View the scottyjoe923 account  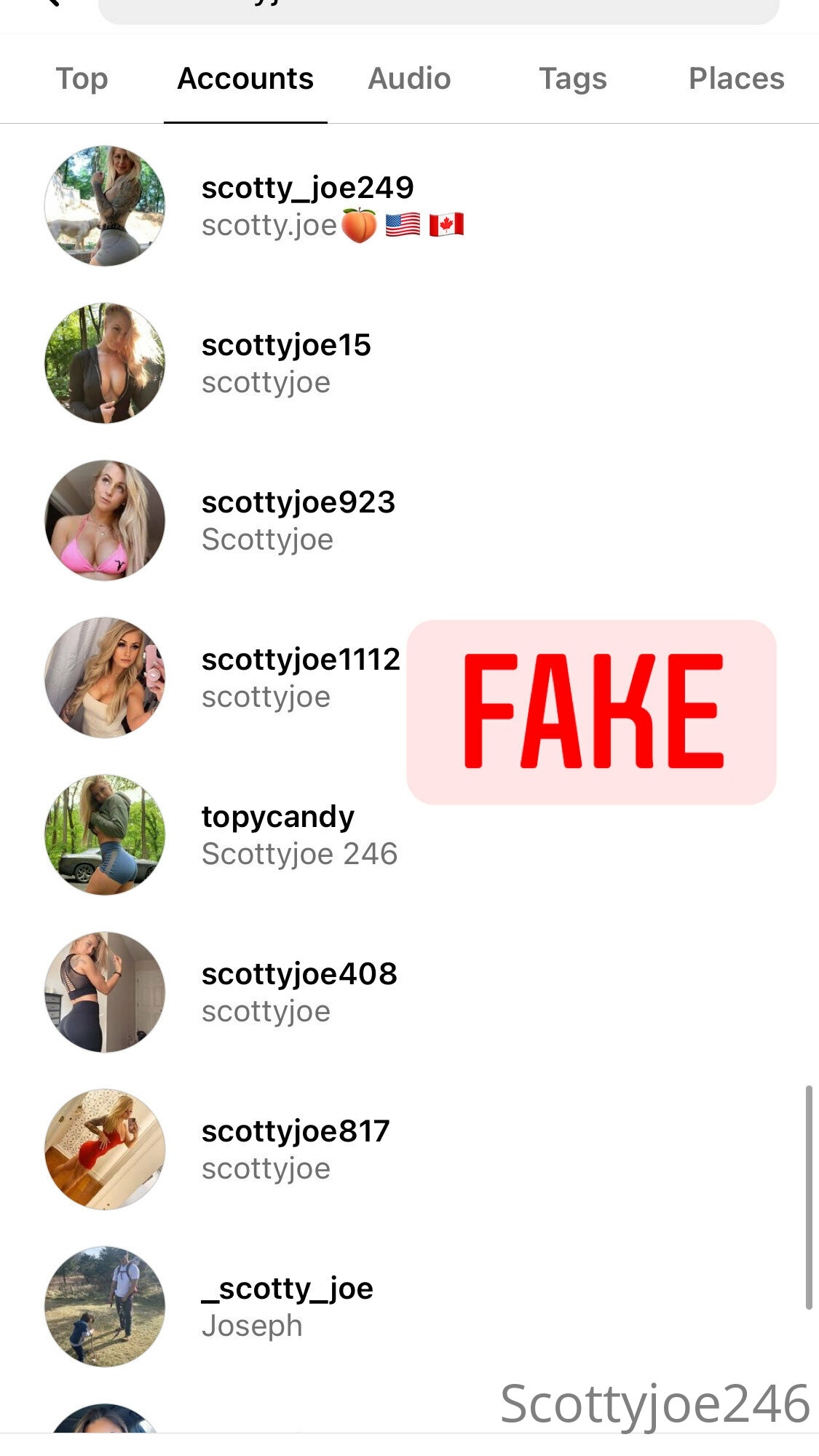(409, 521)
